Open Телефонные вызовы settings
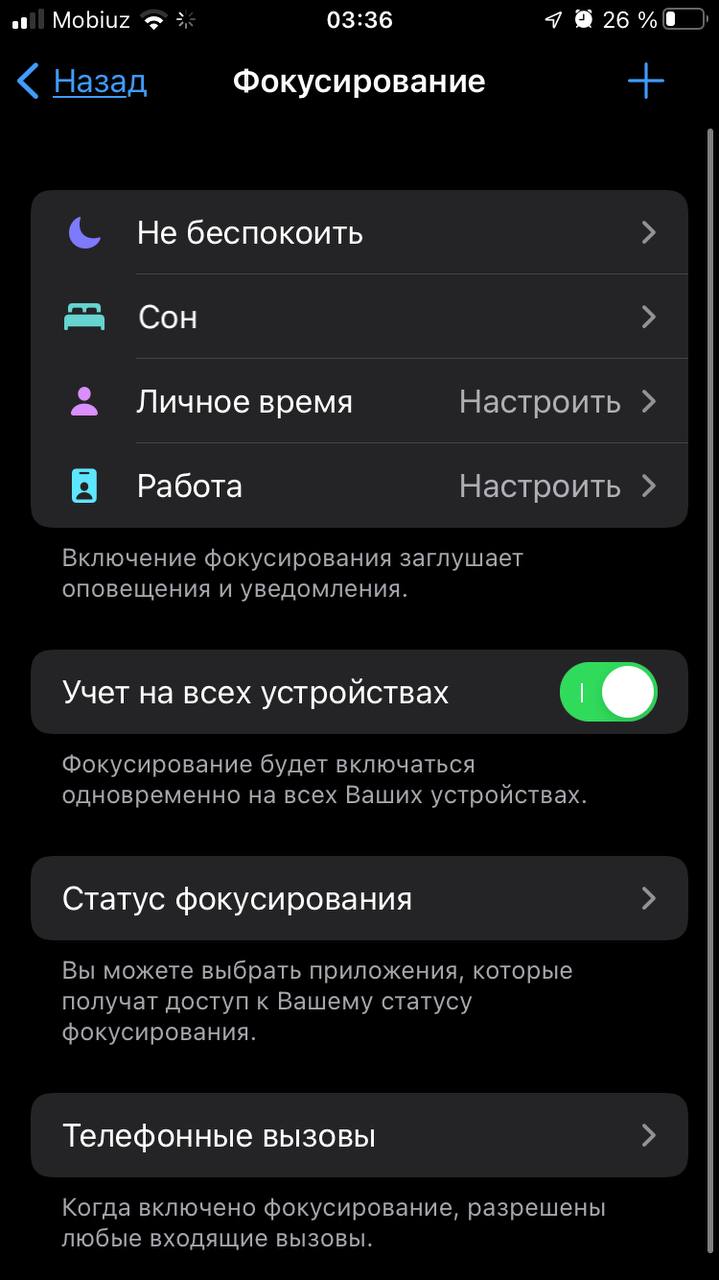The width and height of the screenshot is (719, 1280). (x=359, y=1135)
